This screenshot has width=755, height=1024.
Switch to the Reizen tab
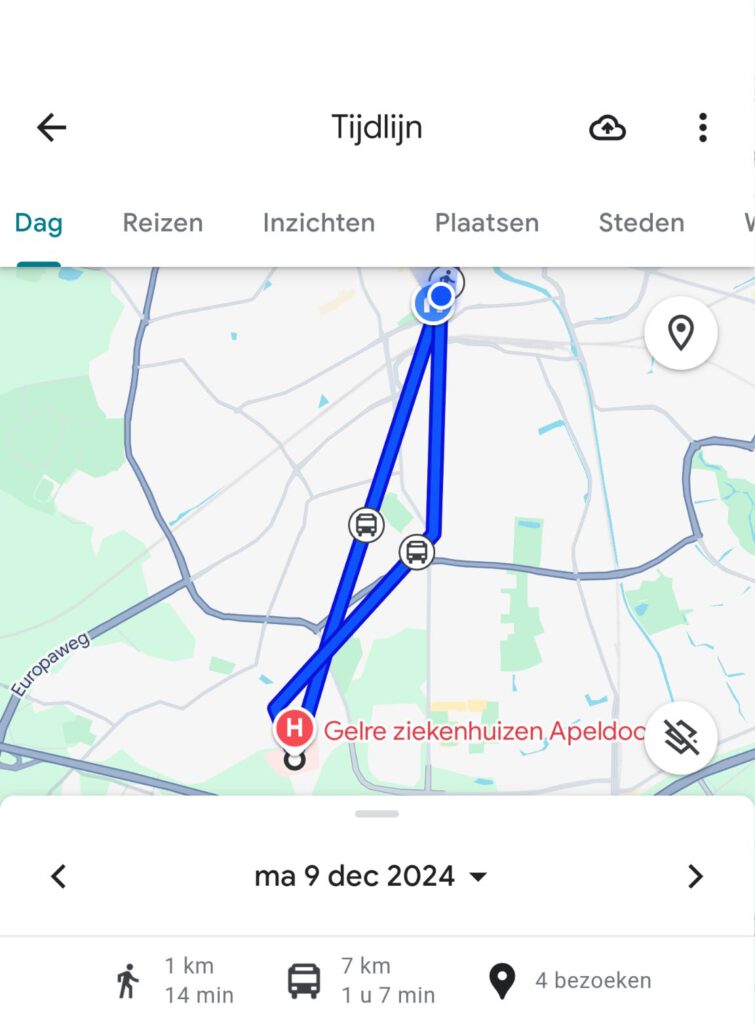162,223
